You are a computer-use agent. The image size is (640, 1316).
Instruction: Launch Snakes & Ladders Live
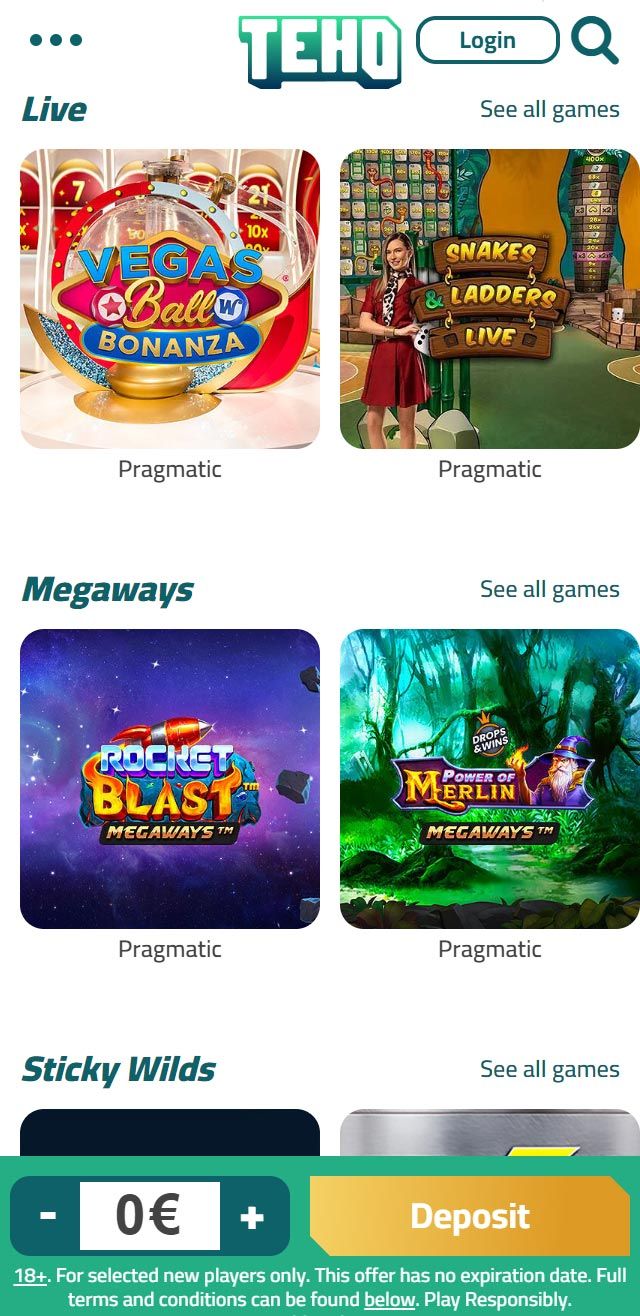tap(490, 299)
